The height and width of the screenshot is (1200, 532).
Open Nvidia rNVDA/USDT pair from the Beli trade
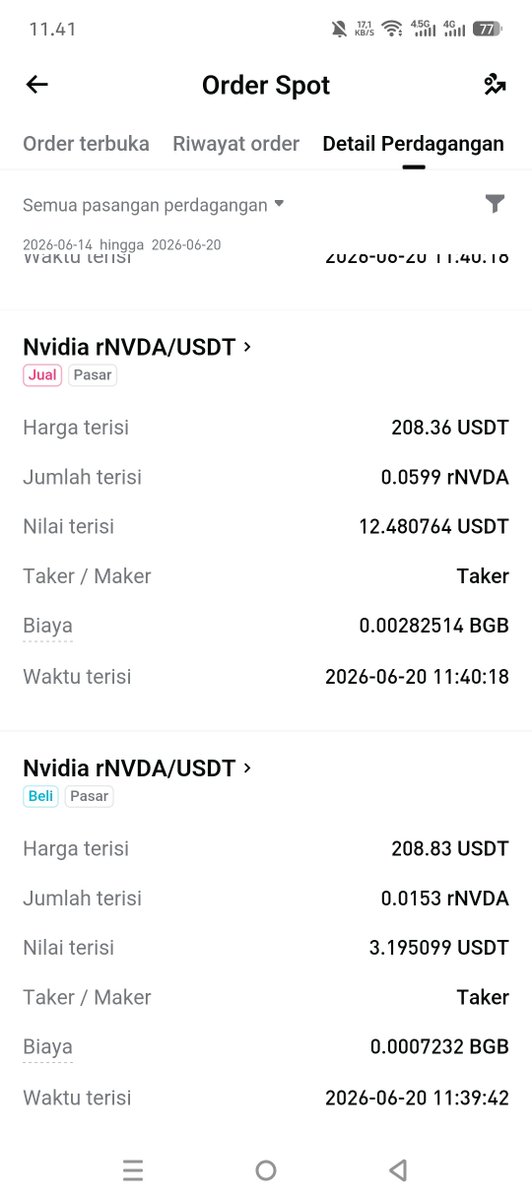tap(137, 768)
